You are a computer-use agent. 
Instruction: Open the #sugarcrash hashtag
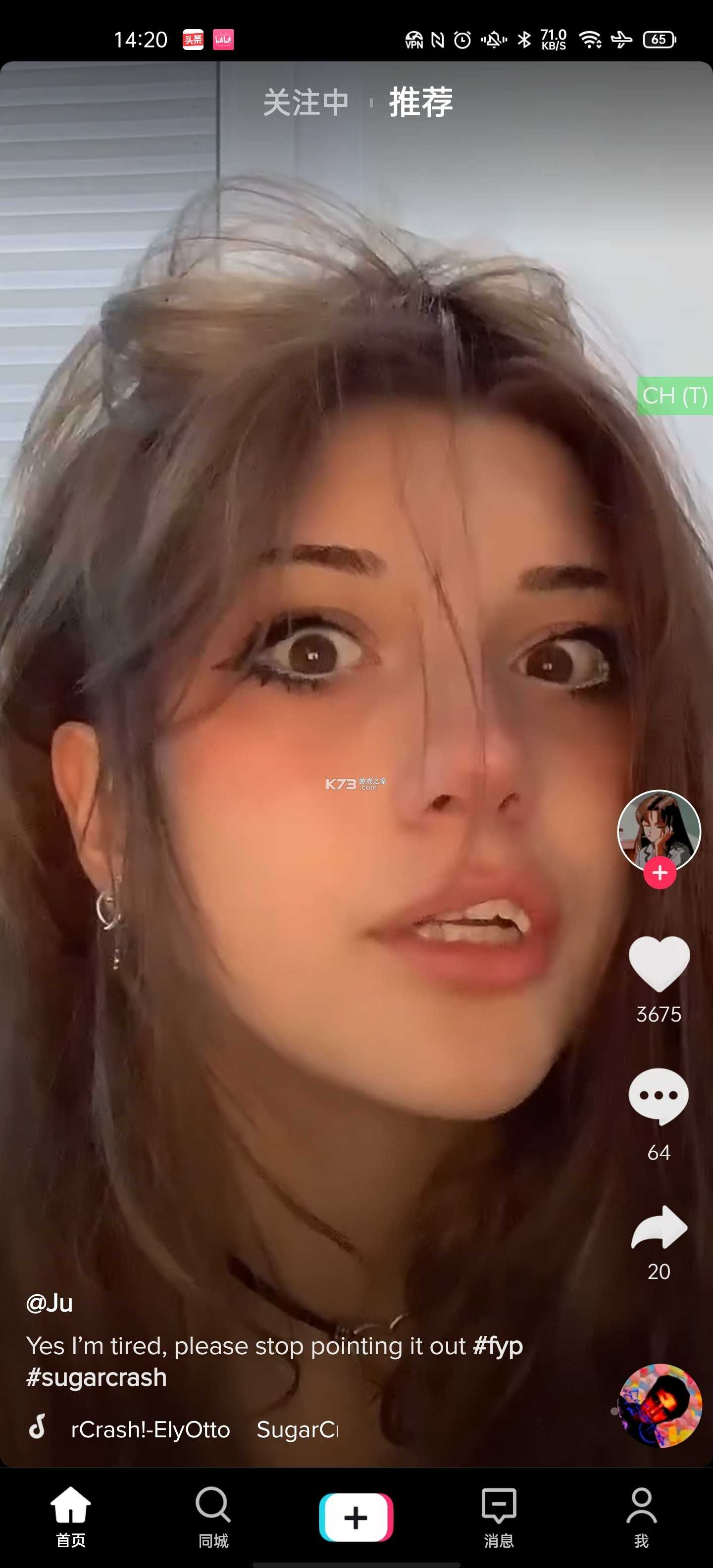96,1377
